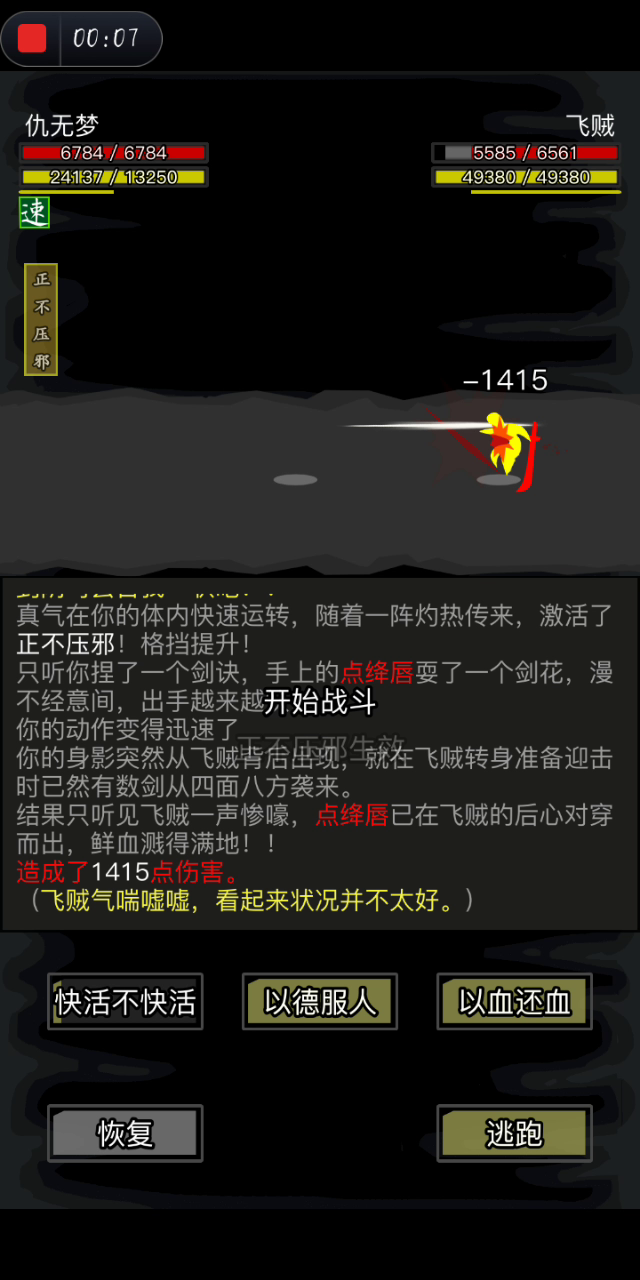Attack with 以德服人 skill
Screen dimensions: 640x1280
320,1002
